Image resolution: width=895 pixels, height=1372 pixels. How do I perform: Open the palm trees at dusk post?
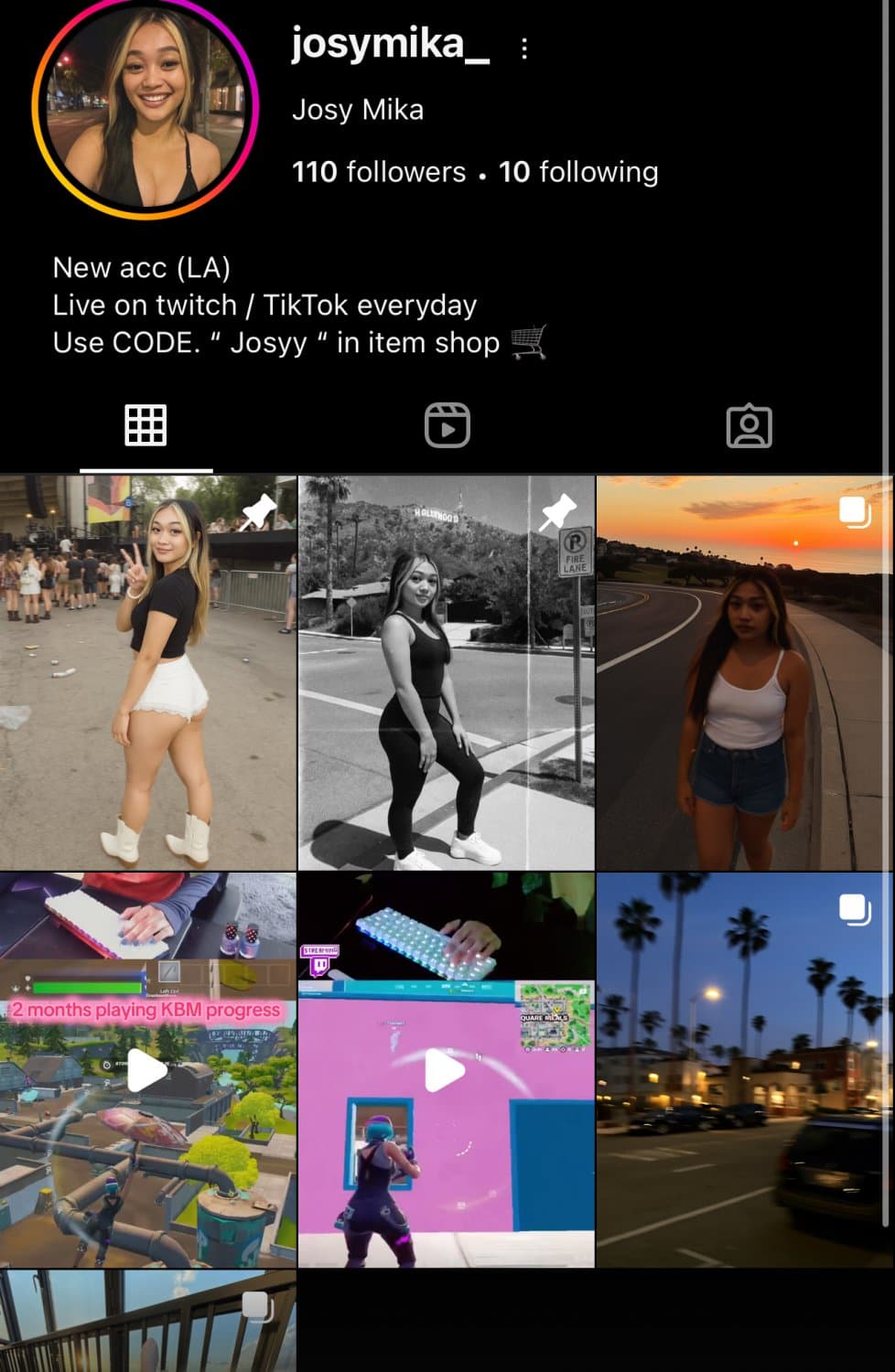point(745,1070)
